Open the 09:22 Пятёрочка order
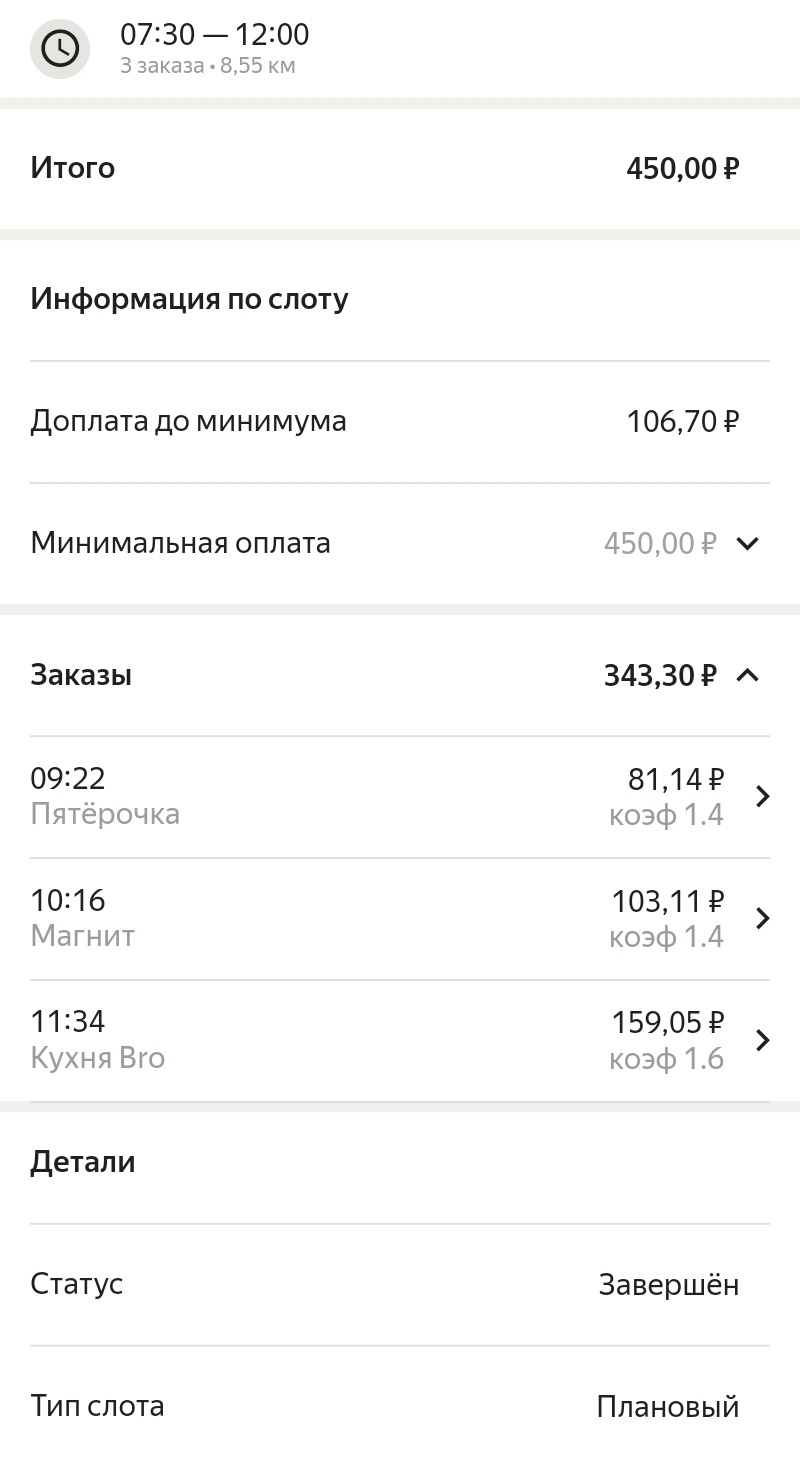800x1458 pixels. point(400,797)
